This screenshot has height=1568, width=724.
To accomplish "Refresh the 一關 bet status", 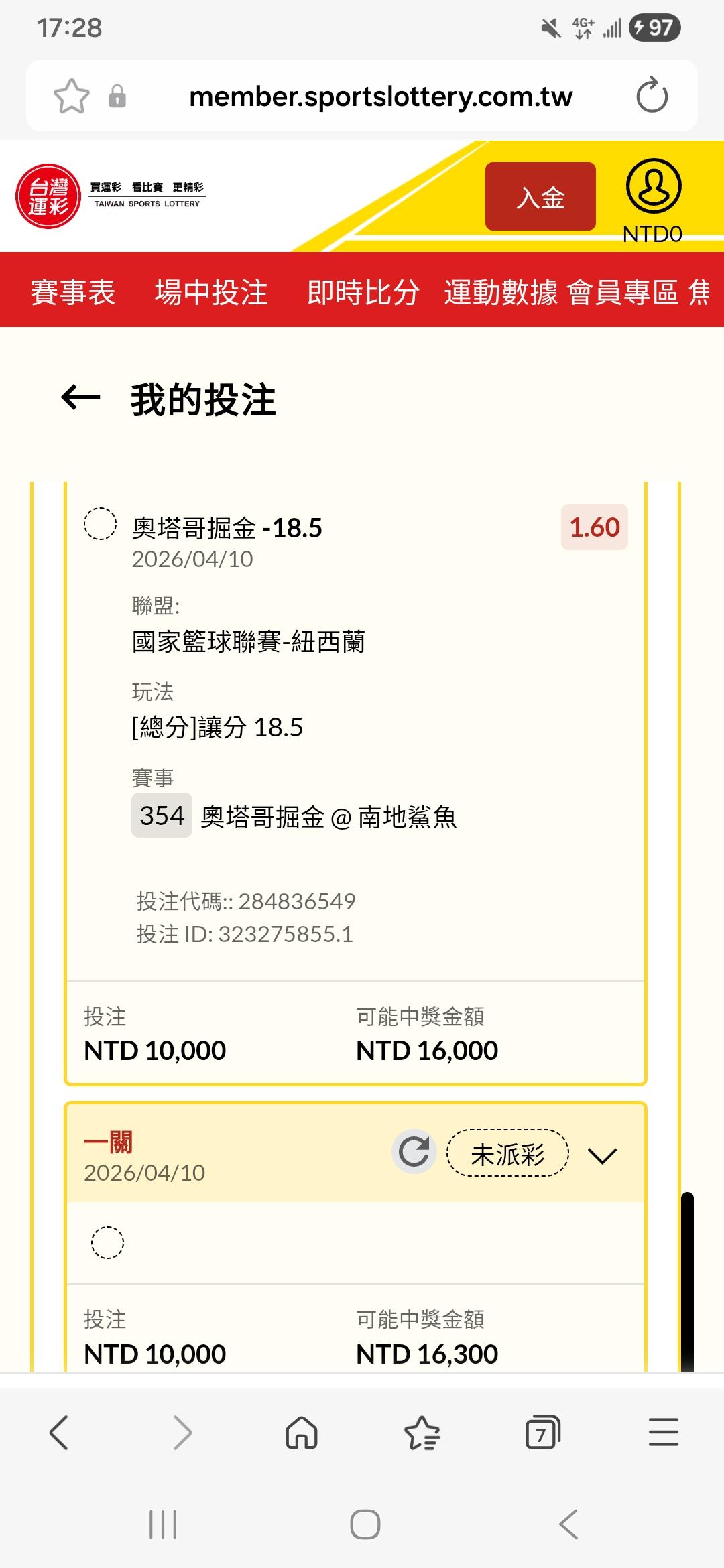I will pos(414,1152).
